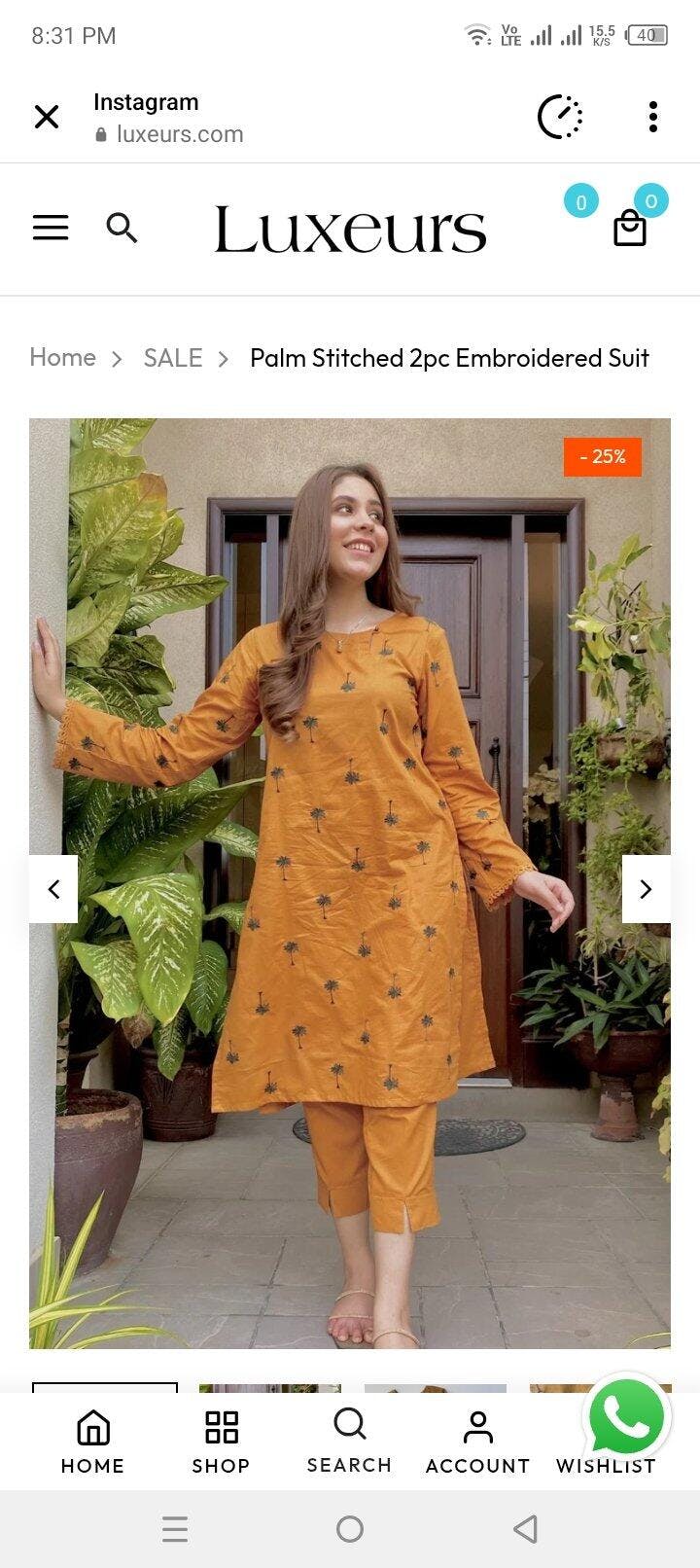Image resolution: width=700 pixels, height=1568 pixels.
Task: Show the next product image
Action: [647, 889]
